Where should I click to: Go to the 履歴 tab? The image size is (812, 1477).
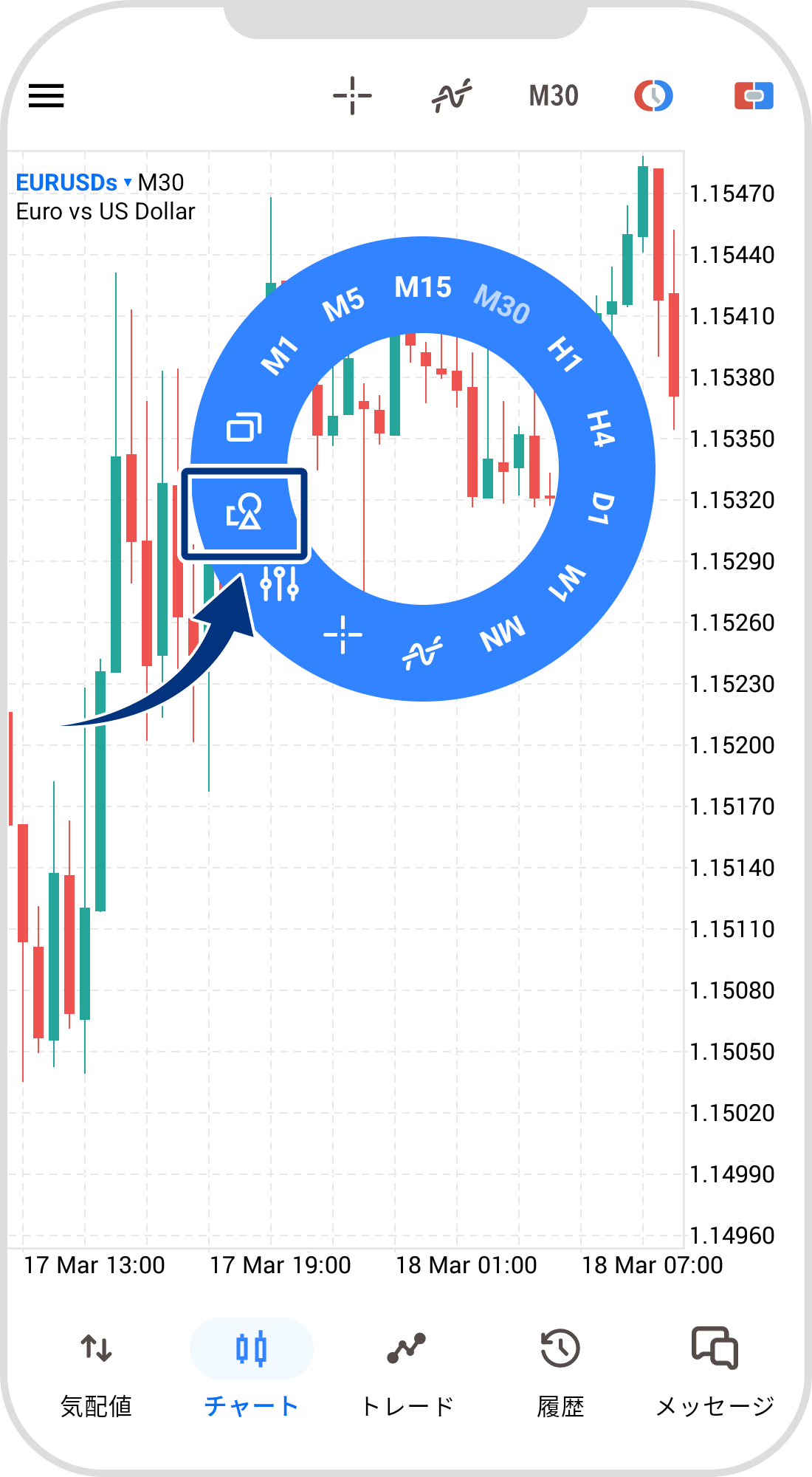point(560,1372)
